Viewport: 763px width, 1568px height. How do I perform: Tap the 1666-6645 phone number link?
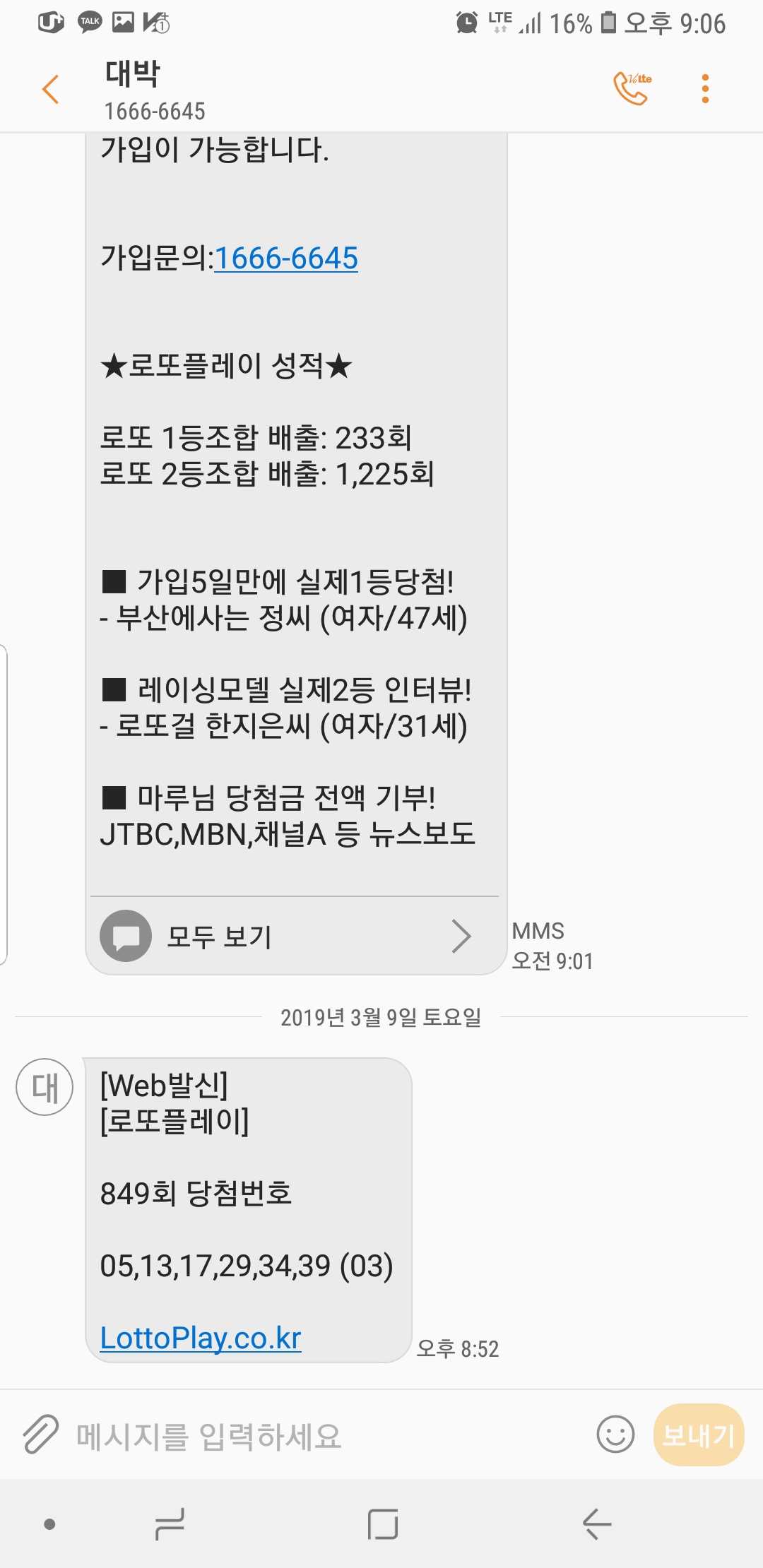(x=286, y=259)
